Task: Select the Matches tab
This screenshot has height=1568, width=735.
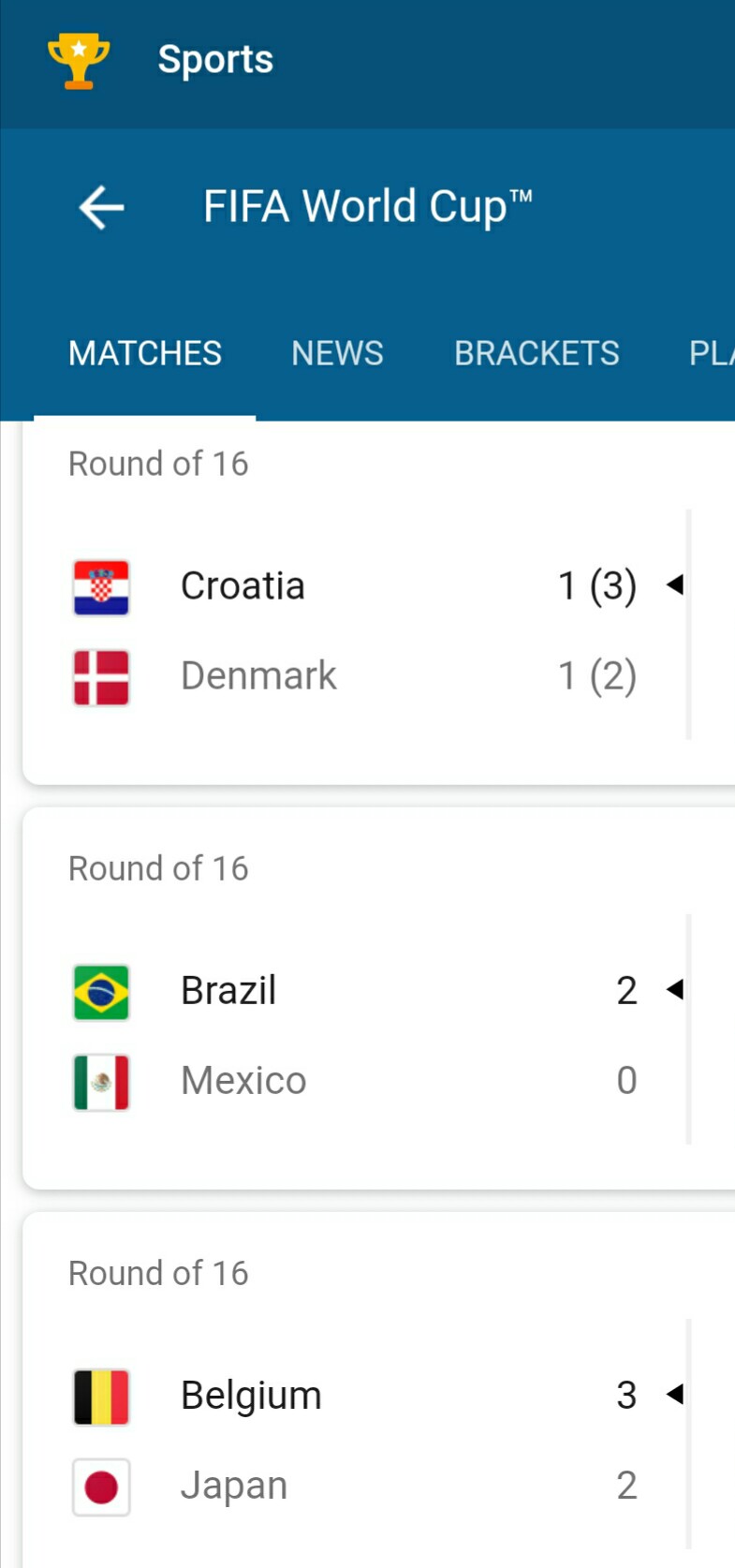Action: tap(145, 353)
